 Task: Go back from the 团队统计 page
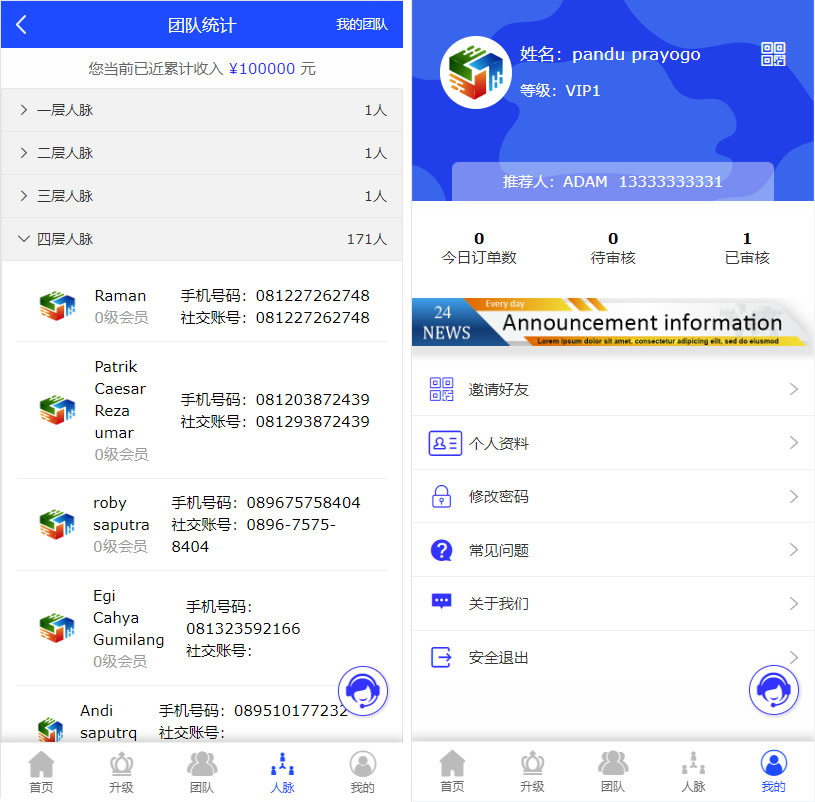(22, 25)
